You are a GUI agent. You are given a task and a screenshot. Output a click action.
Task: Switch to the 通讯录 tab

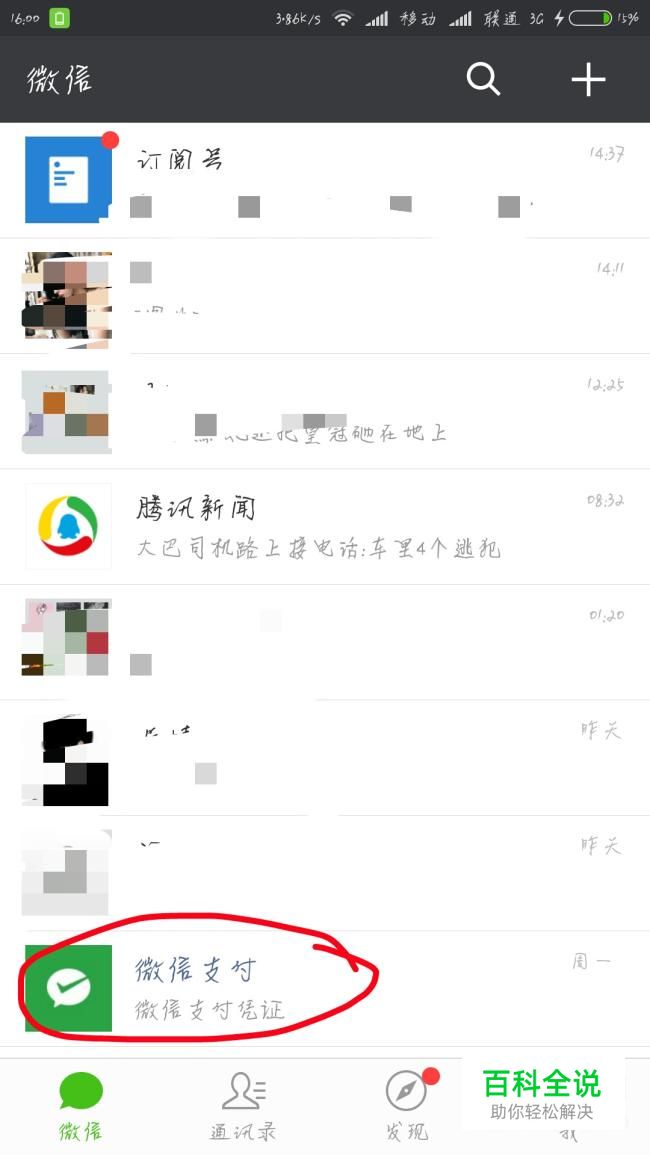click(x=243, y=1105)
